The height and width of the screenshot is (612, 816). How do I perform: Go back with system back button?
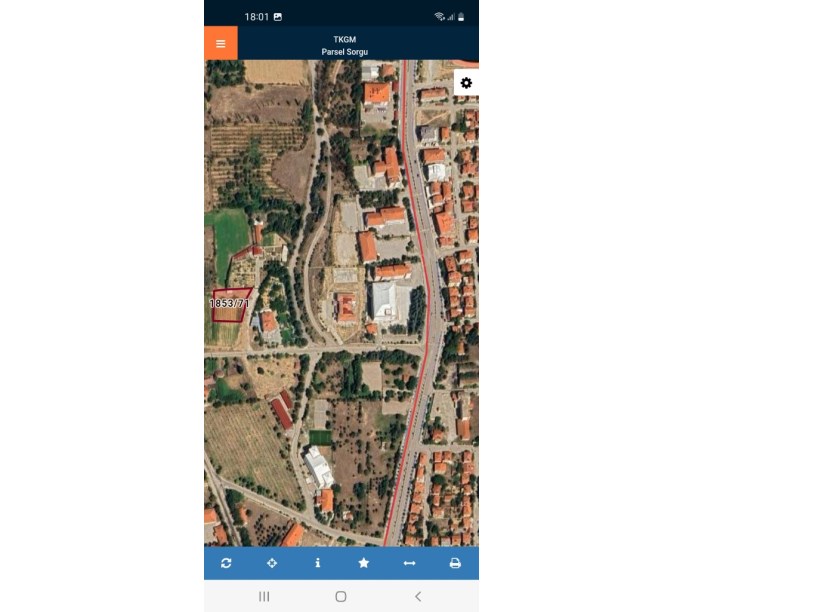coord(418,596)
